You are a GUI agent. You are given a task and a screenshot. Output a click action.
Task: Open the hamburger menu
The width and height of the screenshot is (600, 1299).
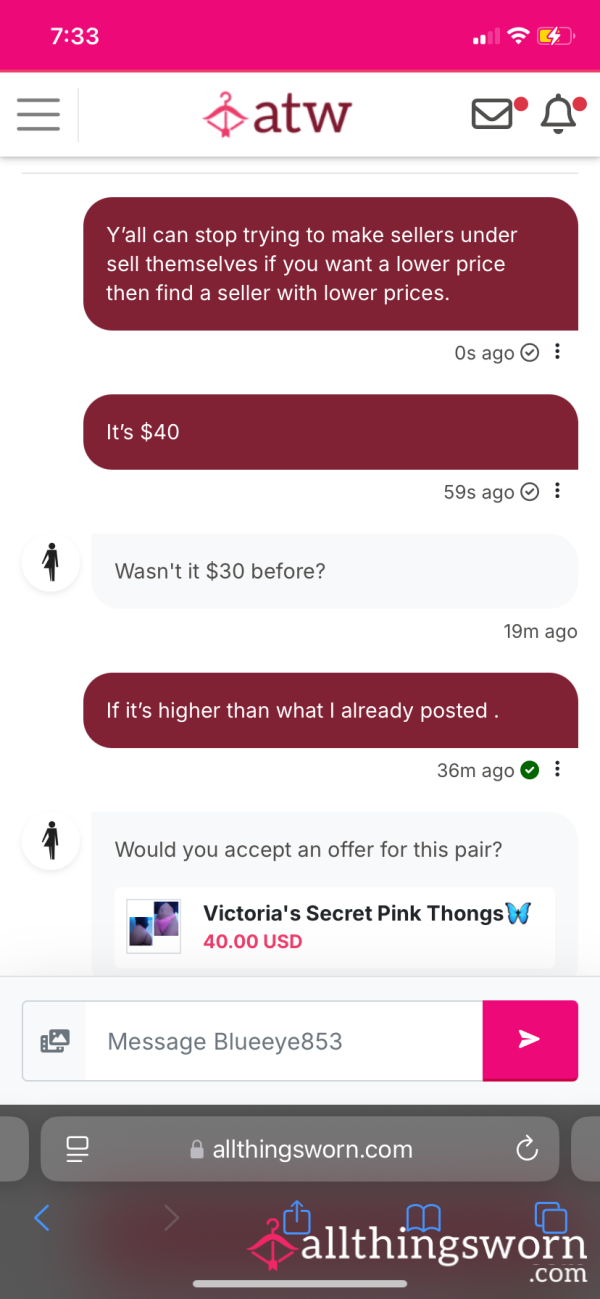38,114
